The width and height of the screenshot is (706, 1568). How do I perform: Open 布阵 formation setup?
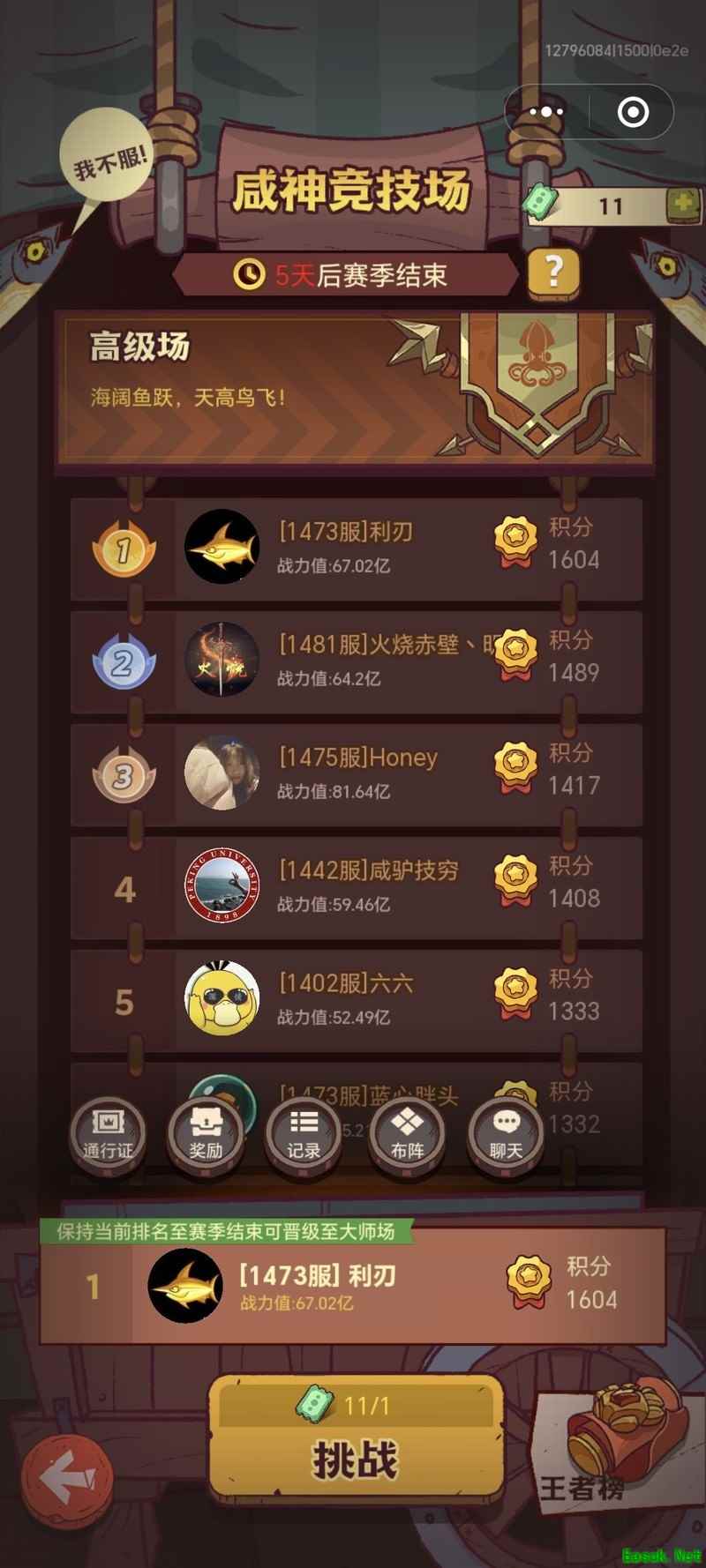(407, 1135)
